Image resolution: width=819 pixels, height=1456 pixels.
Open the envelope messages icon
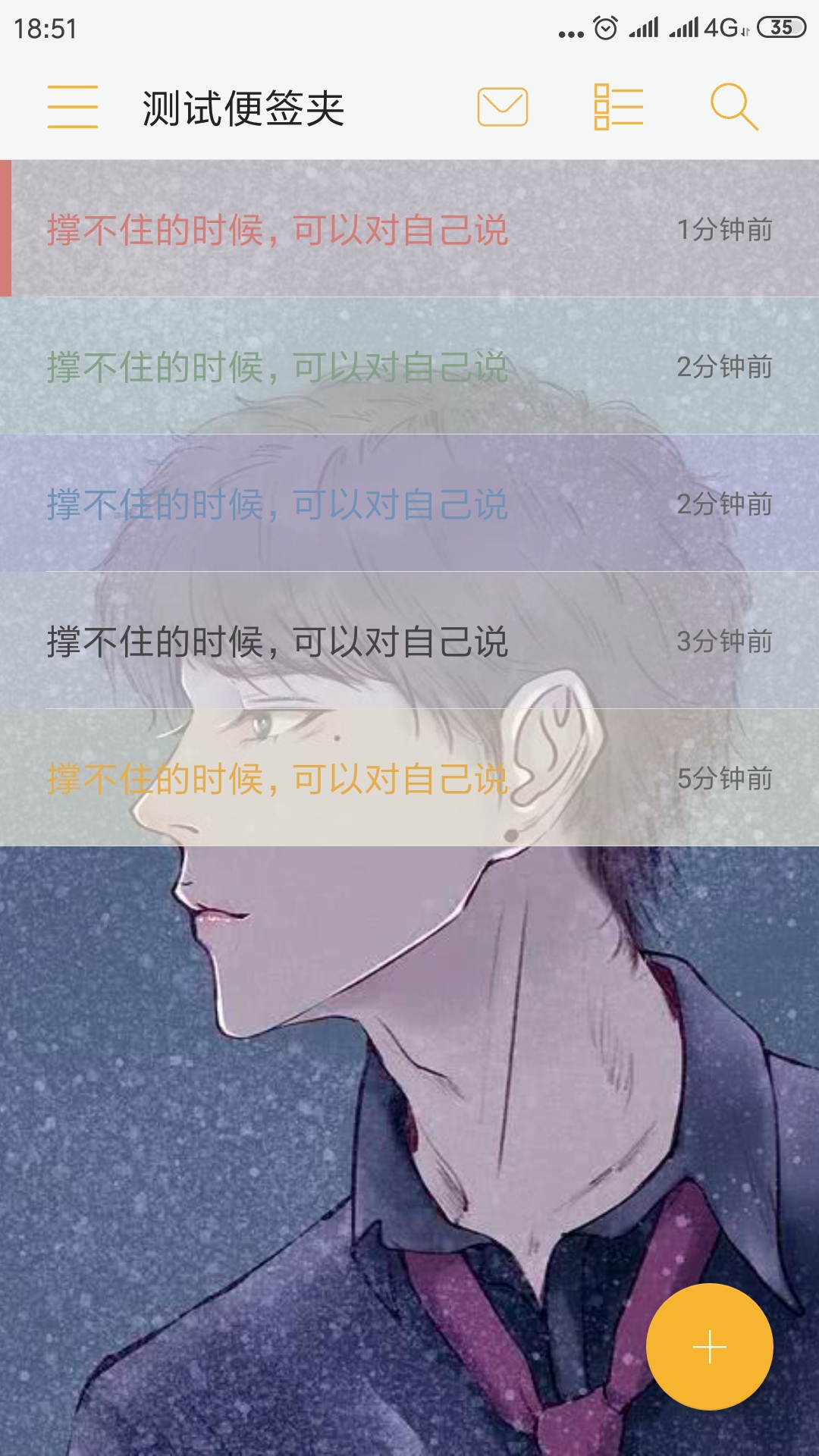click(502, 107)
